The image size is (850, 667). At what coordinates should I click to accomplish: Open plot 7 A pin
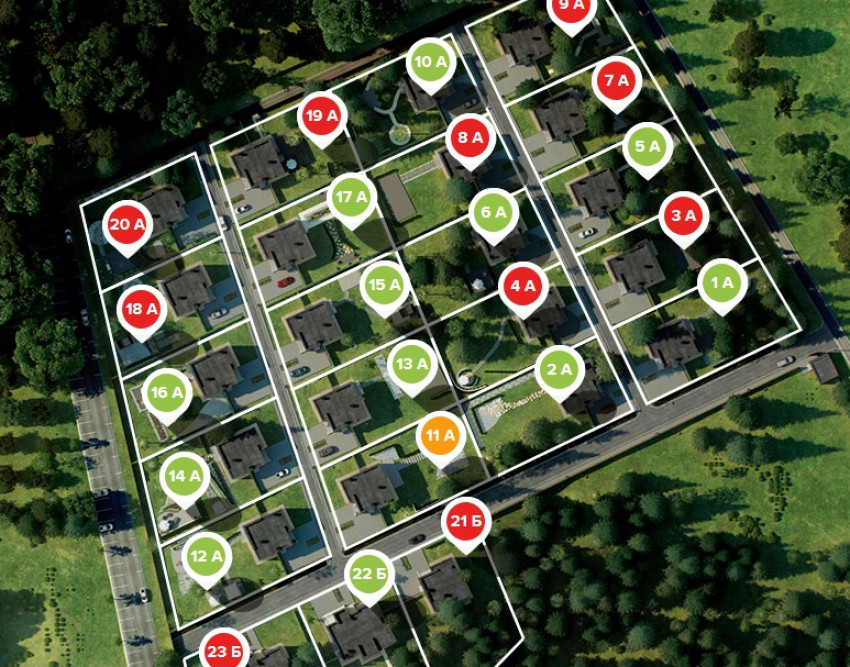(617, 81)
